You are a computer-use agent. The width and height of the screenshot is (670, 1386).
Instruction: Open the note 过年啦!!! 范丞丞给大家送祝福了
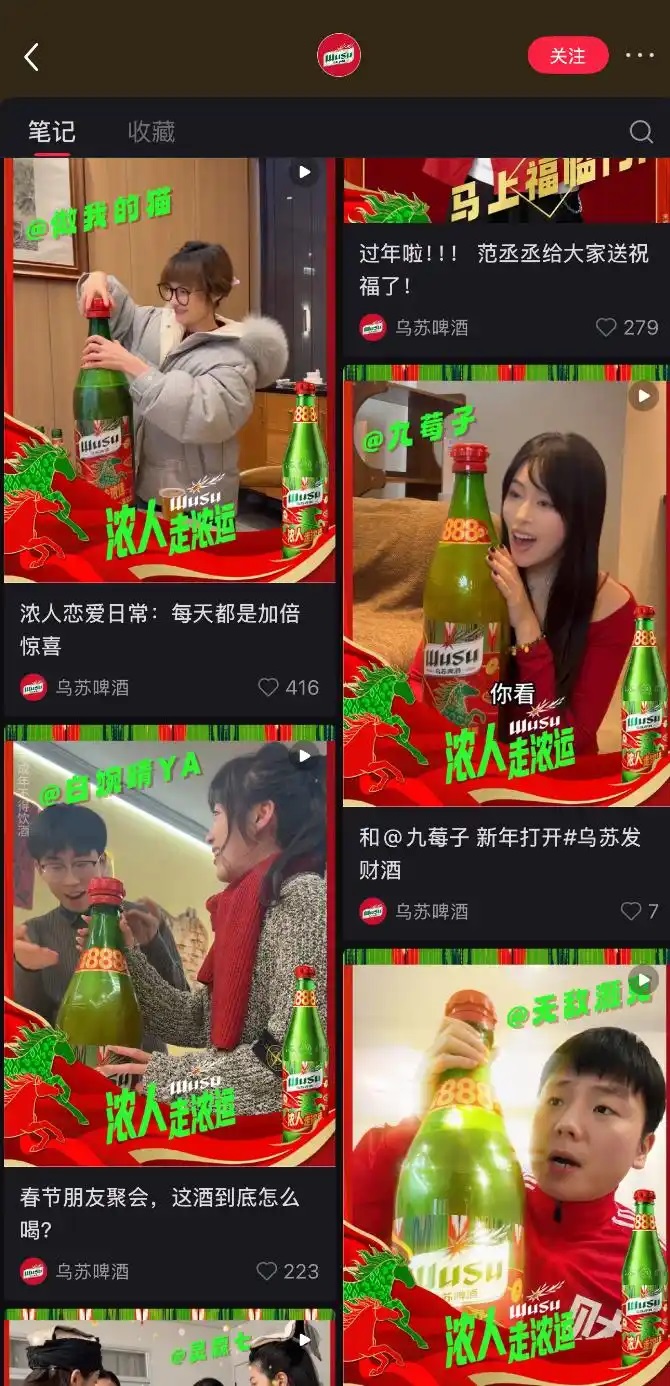point(504,270)
